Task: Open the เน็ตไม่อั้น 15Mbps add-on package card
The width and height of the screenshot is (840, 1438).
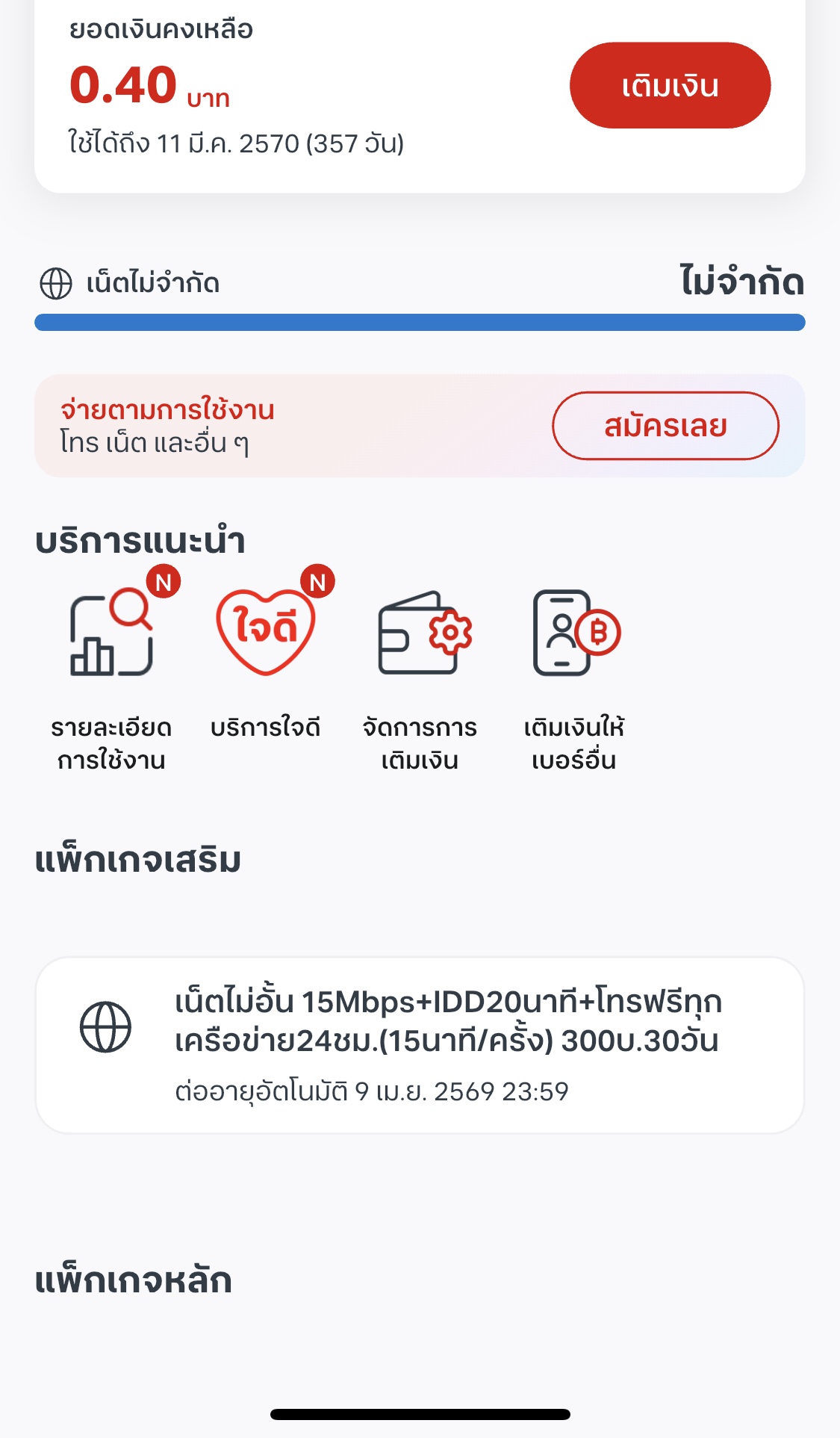Action: click(x=420, y=1045)
